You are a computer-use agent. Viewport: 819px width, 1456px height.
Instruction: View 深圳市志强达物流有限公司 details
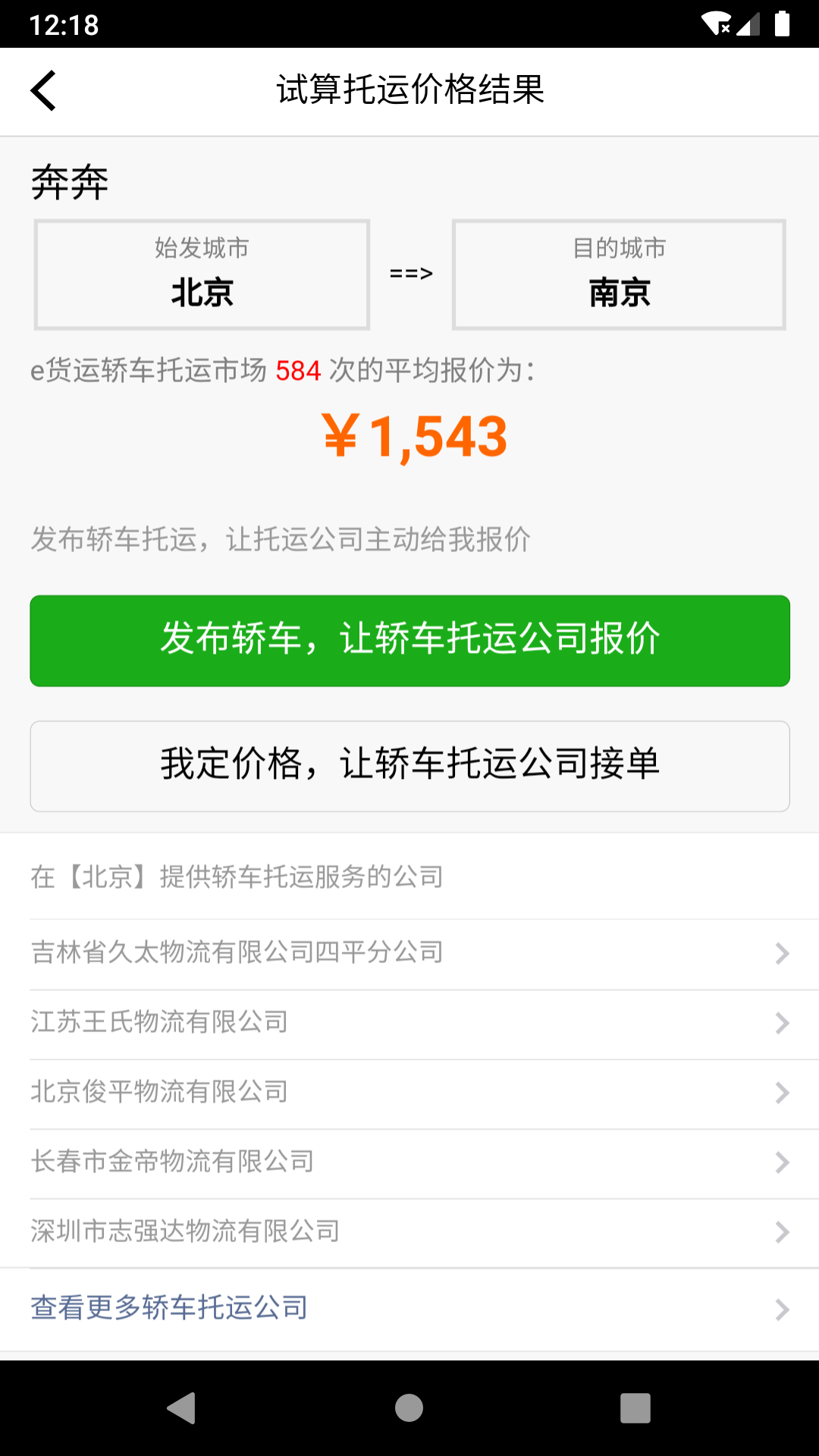409,1232
